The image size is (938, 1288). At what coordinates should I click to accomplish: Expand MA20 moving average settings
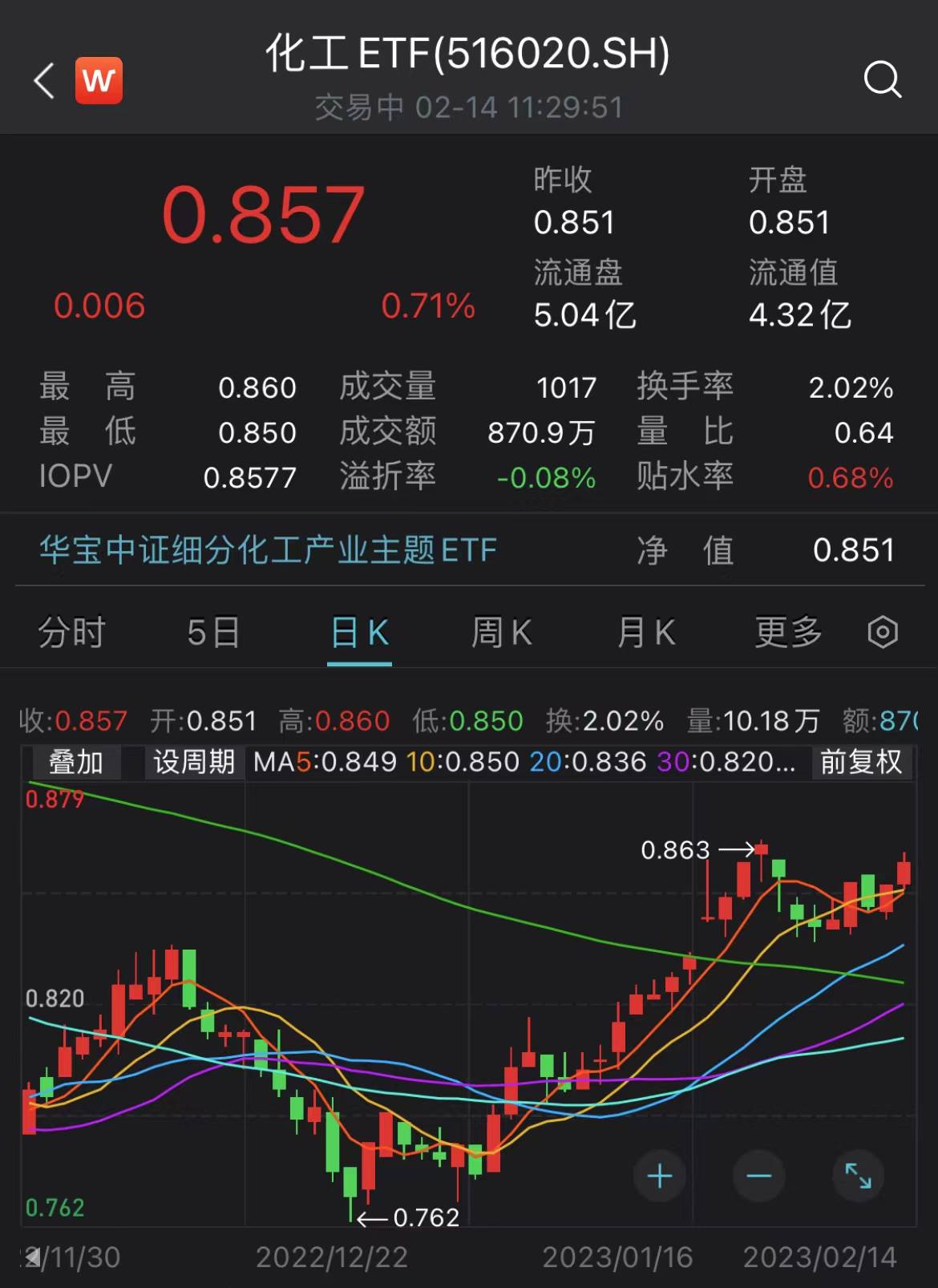pos(587,763)
